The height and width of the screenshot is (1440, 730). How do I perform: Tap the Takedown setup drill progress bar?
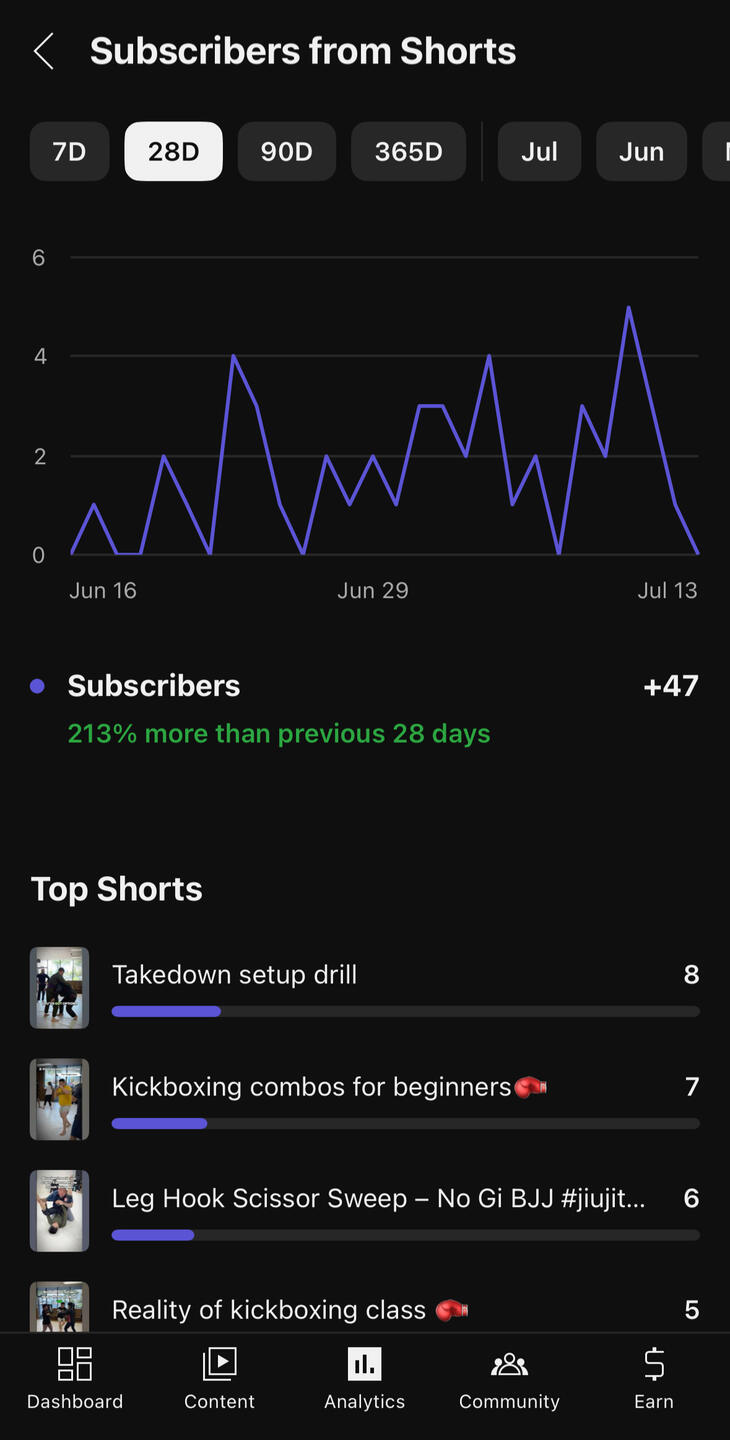pyautogui.click(x=405, y=1011)
